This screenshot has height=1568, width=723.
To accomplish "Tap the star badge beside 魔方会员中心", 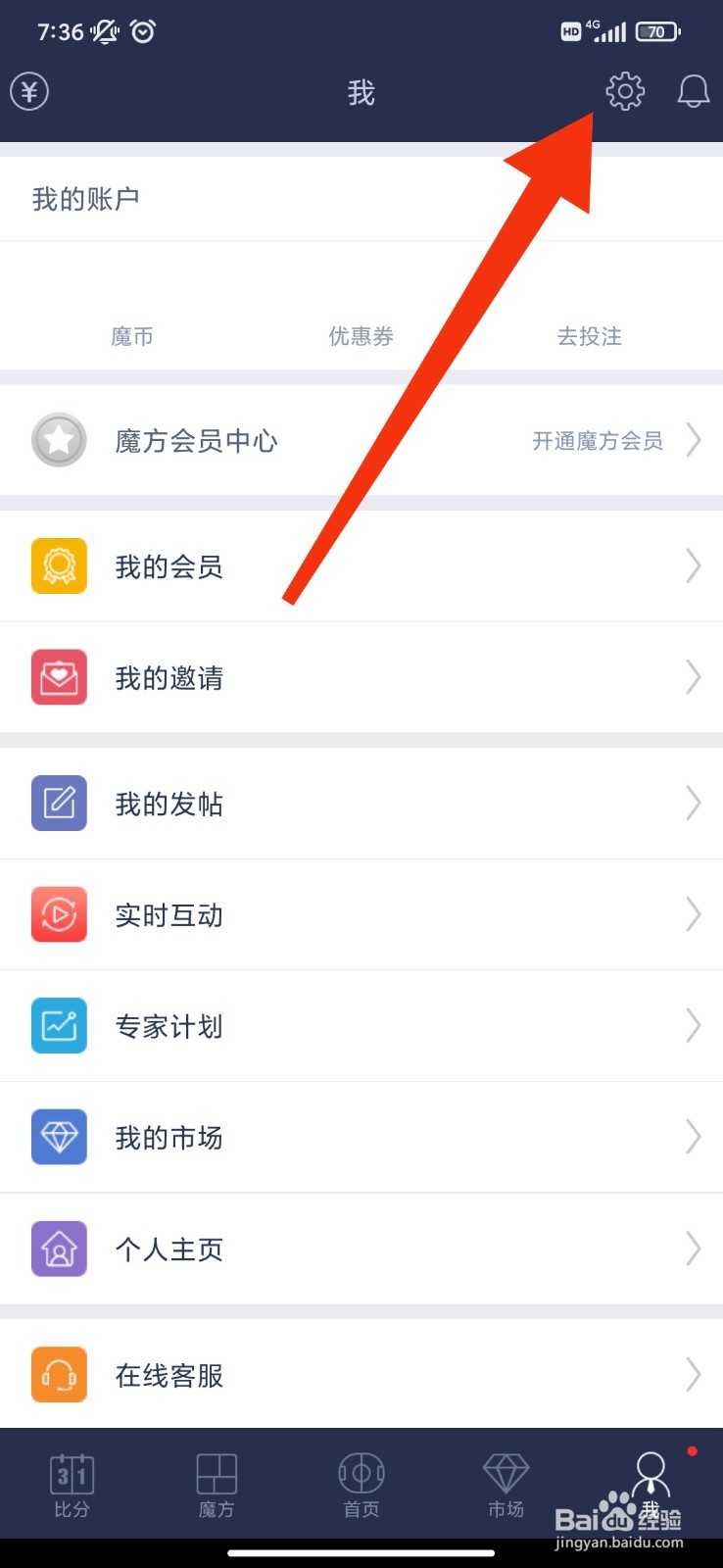I will [59, 440].
